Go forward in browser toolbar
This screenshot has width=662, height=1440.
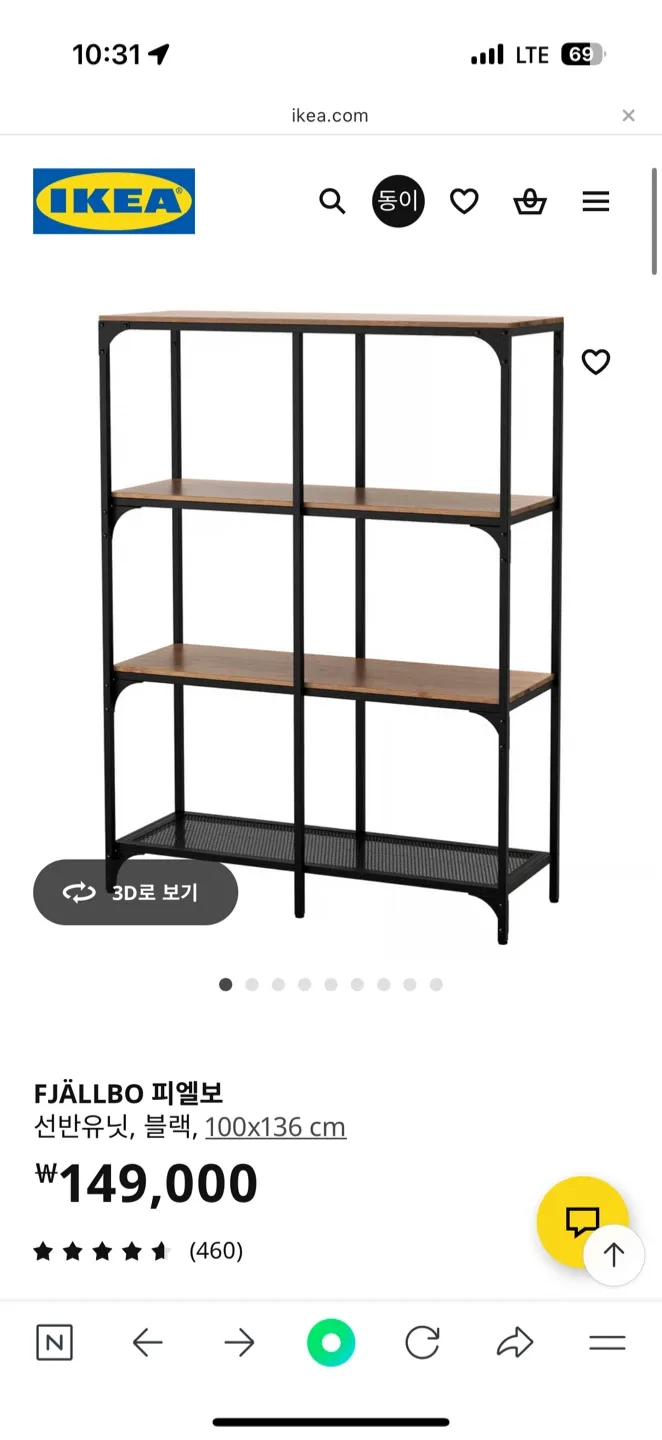click(x=239, y=1343)
